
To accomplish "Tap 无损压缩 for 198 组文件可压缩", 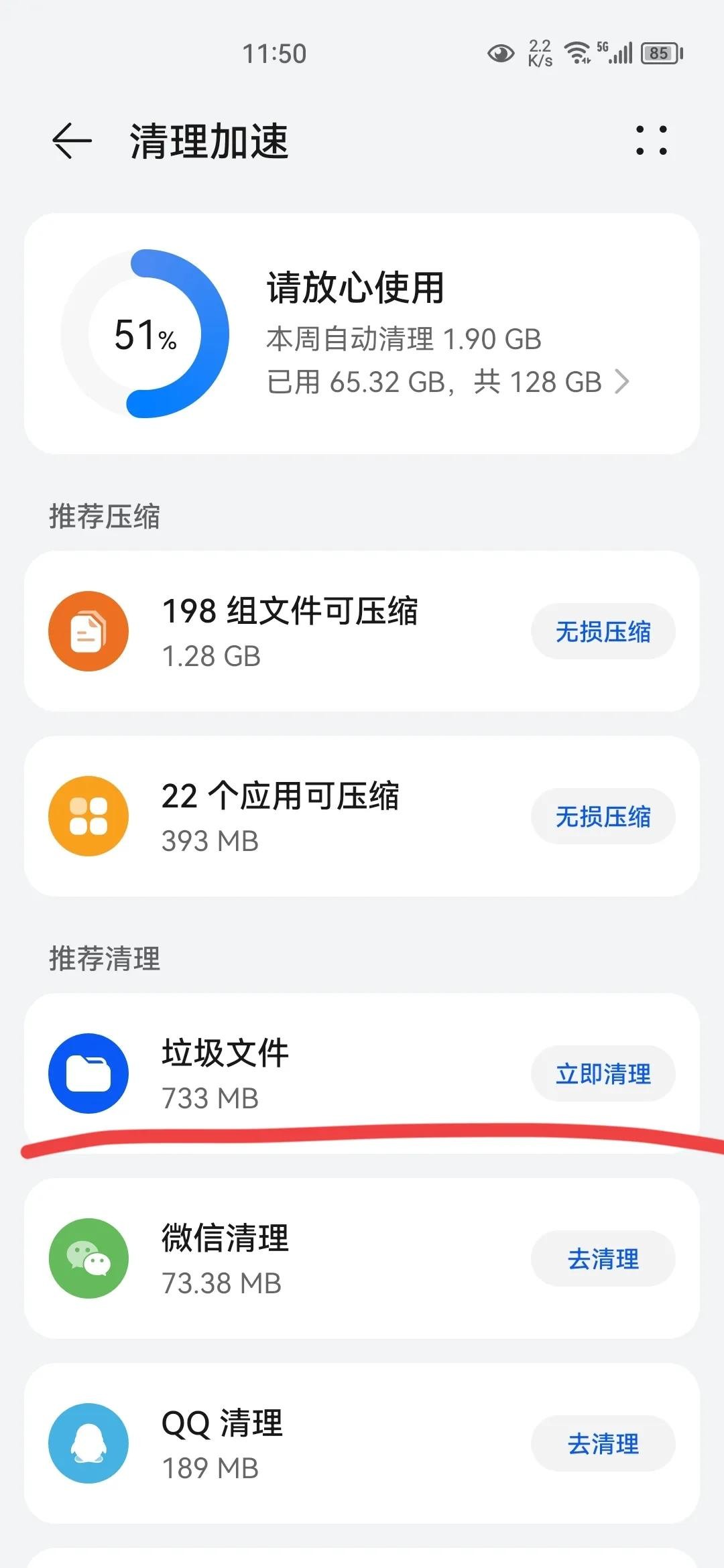I will tap(603, 631).
